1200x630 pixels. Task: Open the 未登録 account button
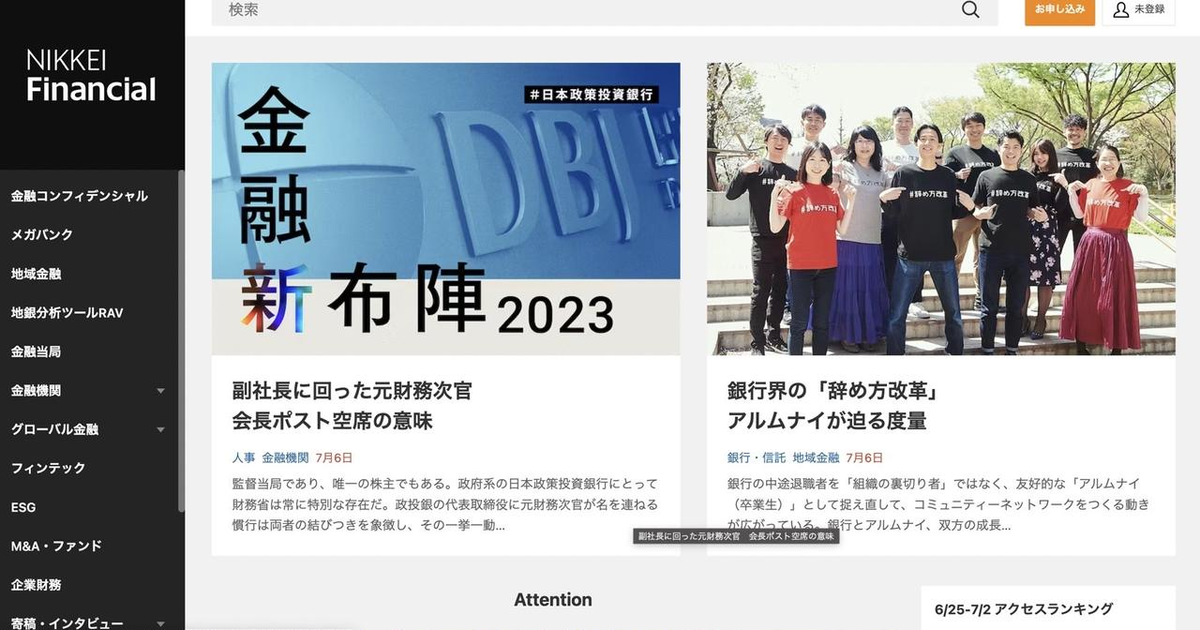tap(1138, 10)
